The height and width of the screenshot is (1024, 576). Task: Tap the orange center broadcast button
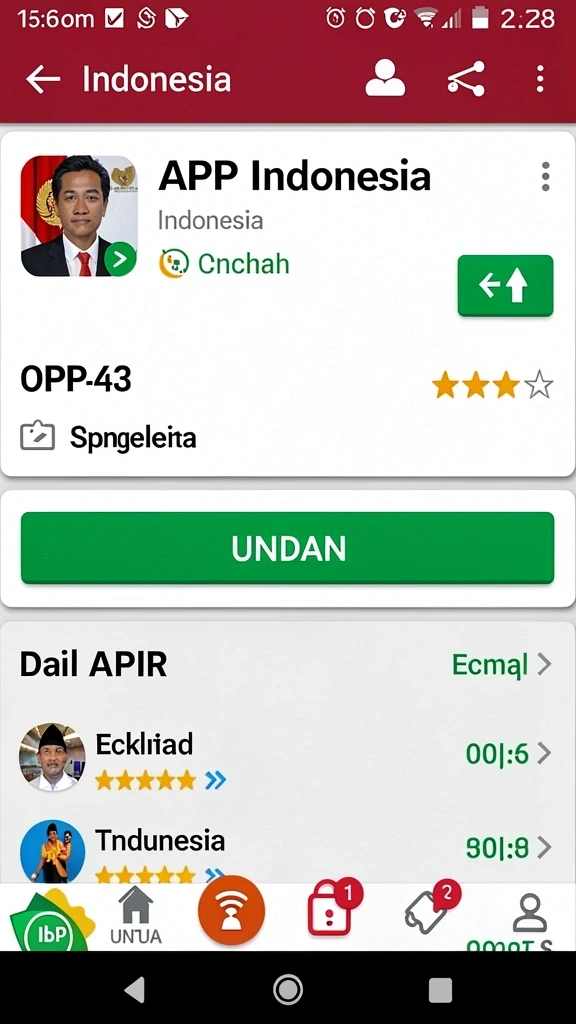tap(232, 910)
